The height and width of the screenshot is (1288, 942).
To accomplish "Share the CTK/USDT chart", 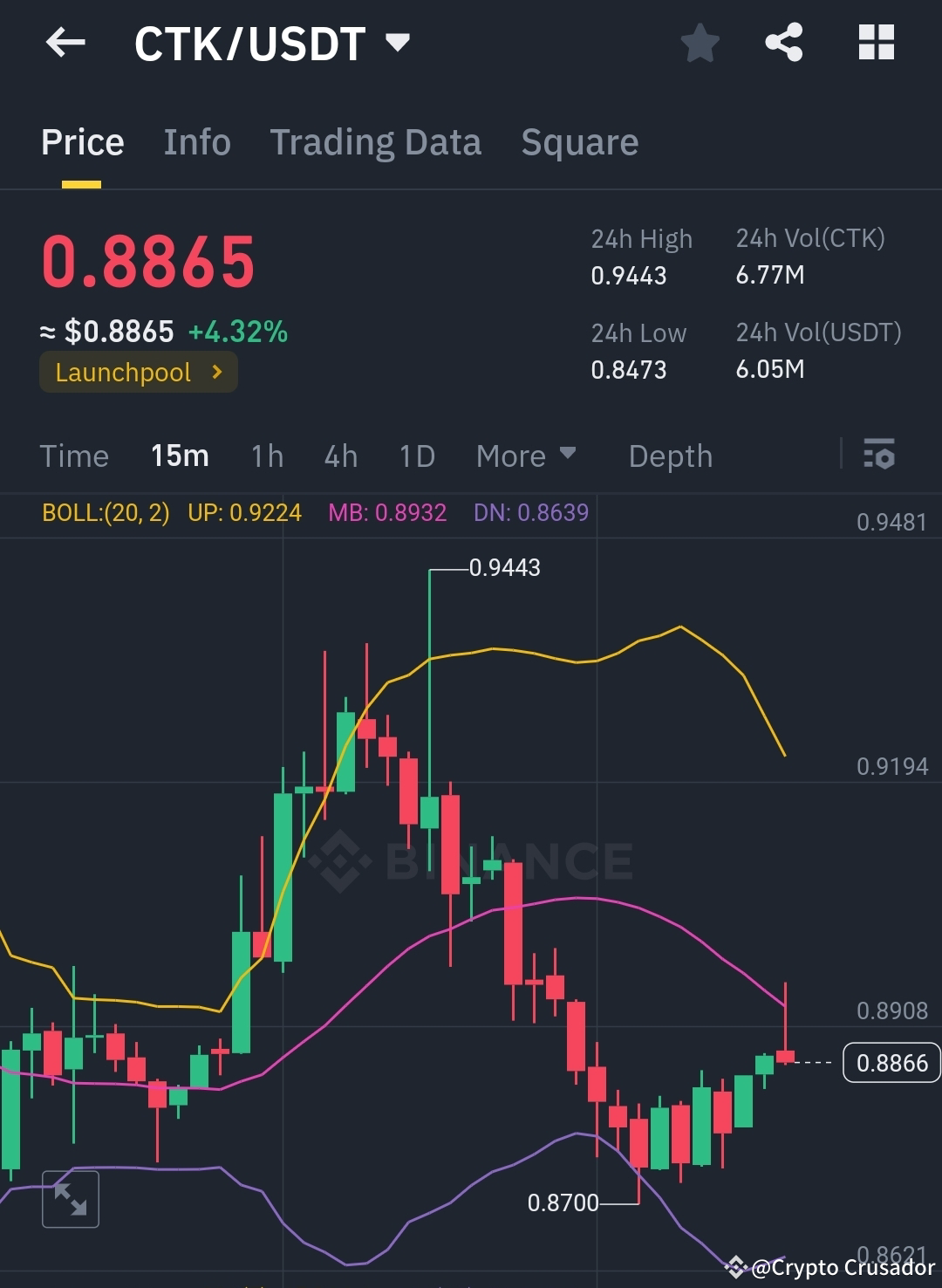I will pyautogui.click(x=783, y=42).
